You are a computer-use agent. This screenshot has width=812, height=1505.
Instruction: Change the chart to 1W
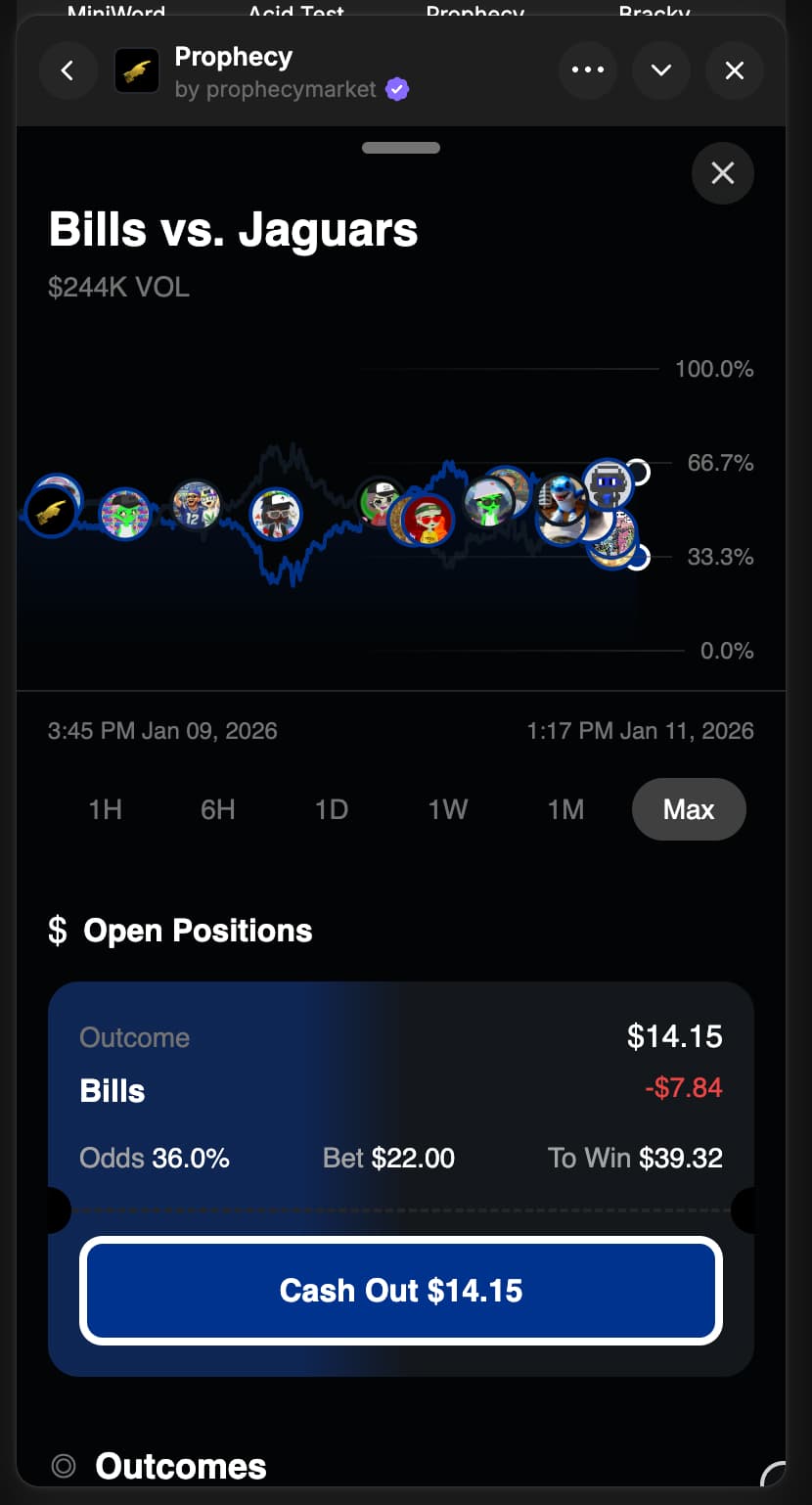tap(448, 809)
